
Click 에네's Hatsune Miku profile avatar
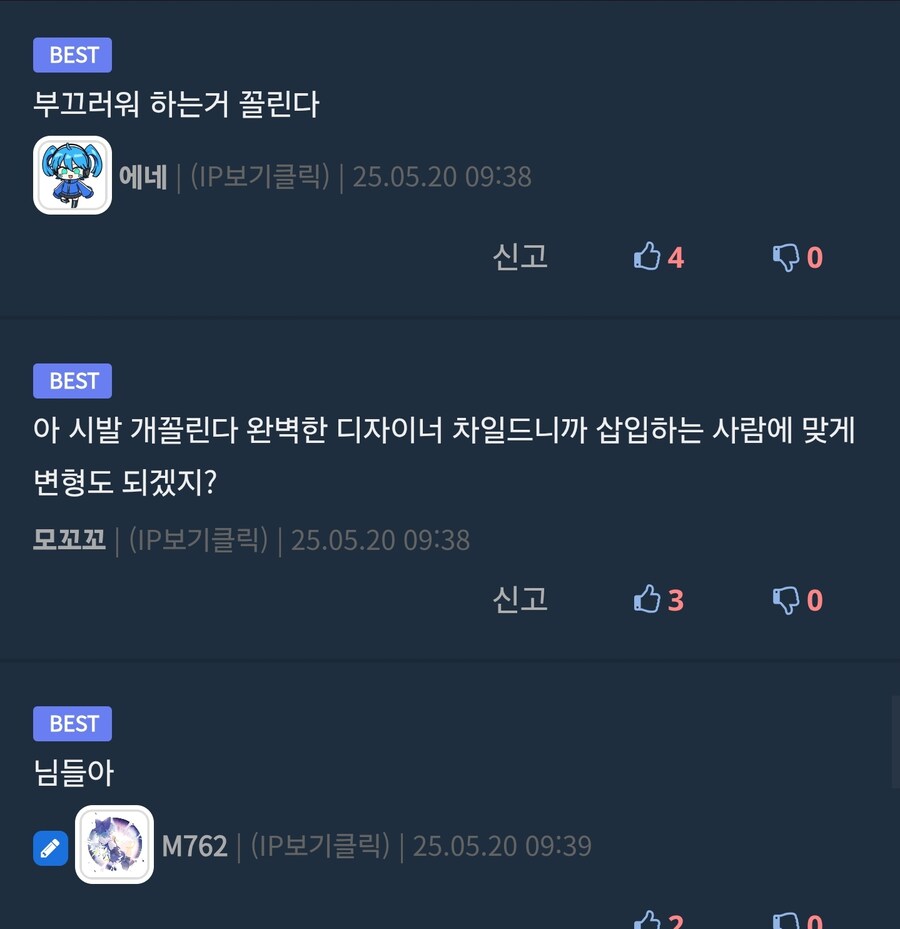[72, 177]
